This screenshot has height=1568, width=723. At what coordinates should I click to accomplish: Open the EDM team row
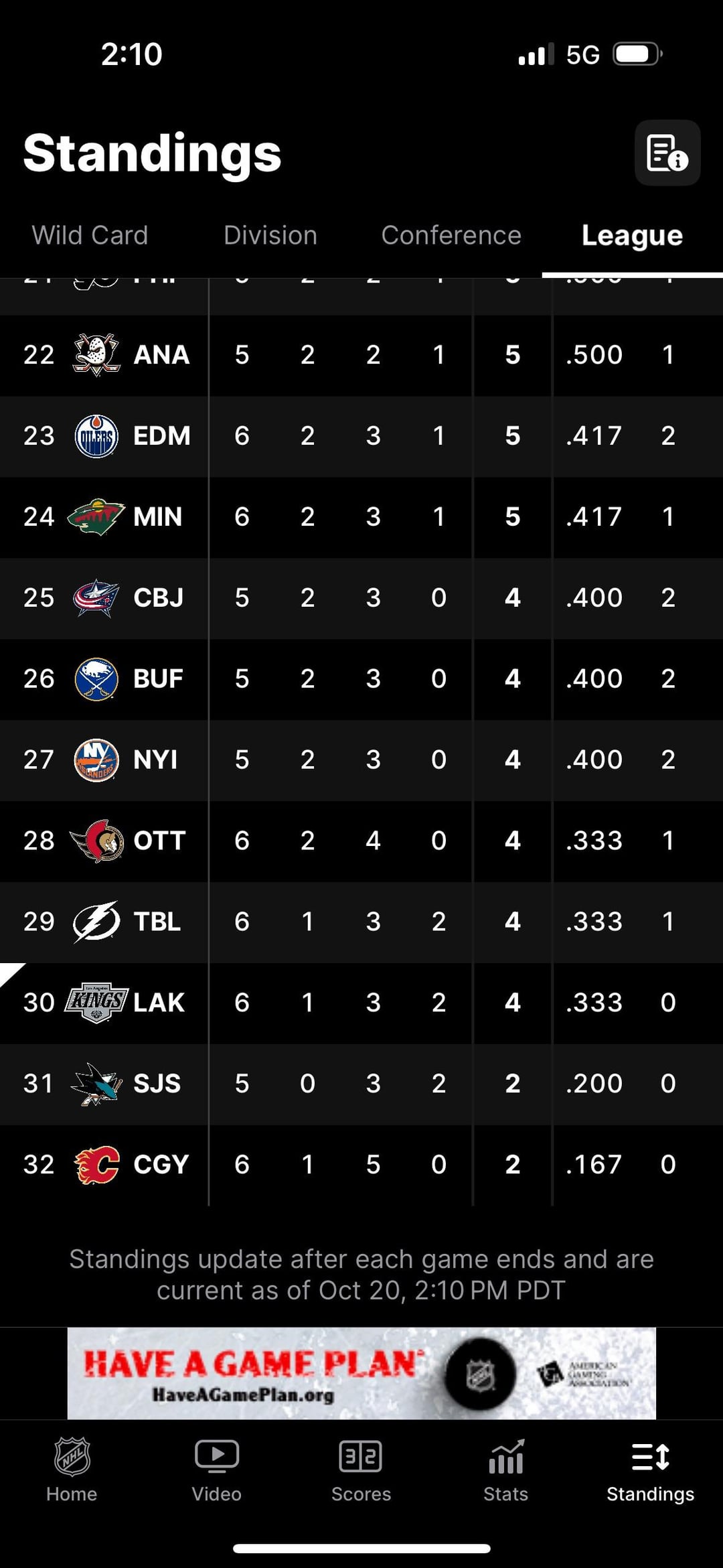161,436
